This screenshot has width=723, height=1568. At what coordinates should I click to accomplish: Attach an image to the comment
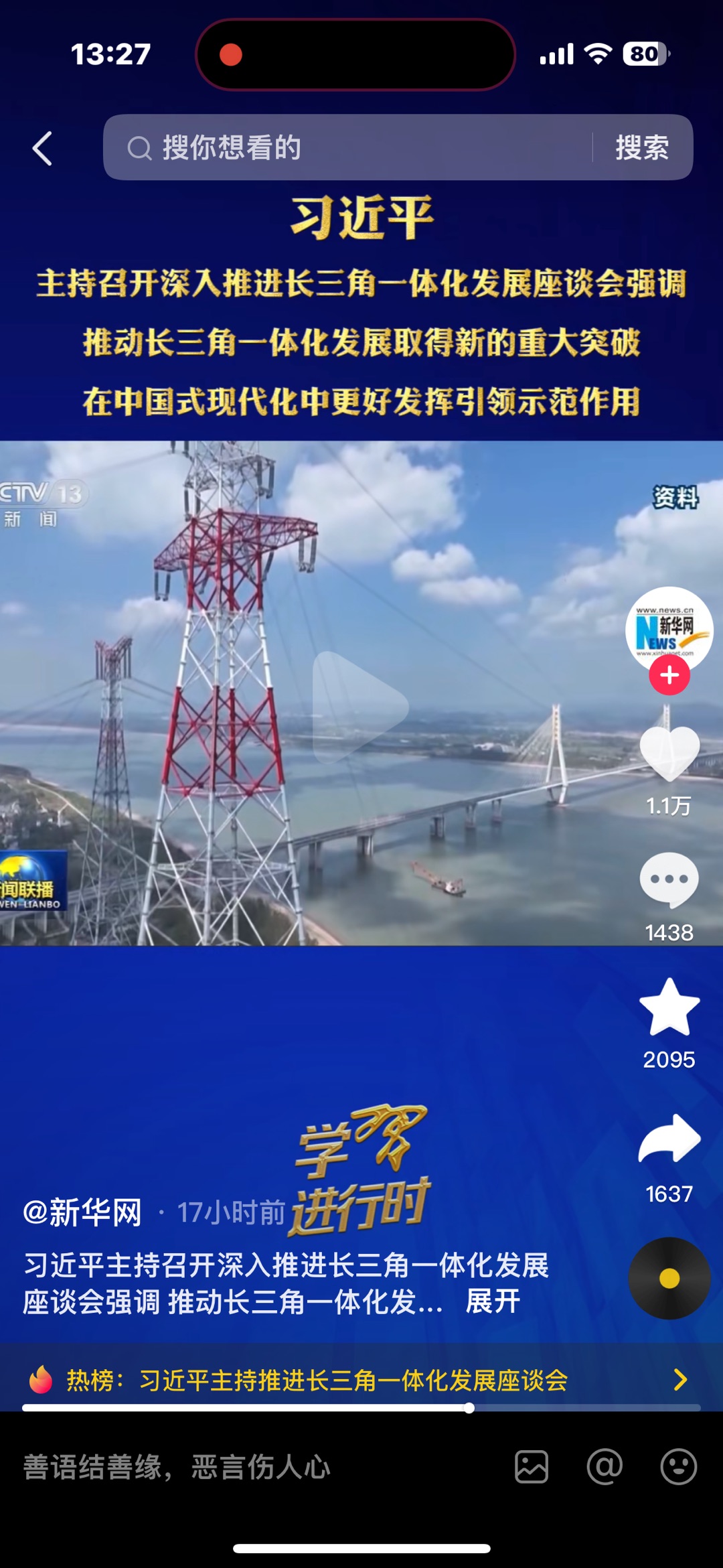point(532,1467)
